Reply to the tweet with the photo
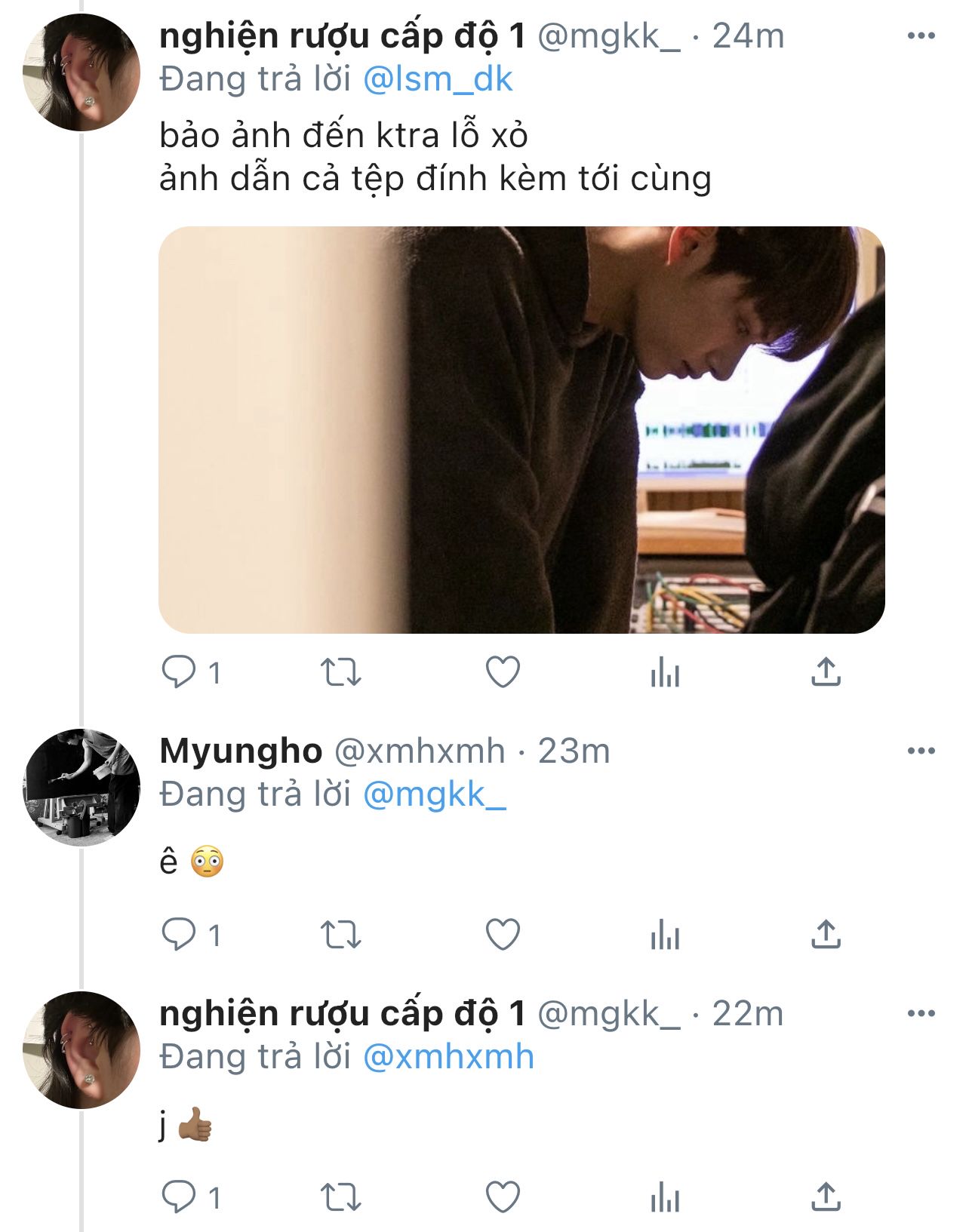The height and width of the screenshot is (1232, 969). click(179, 671)
